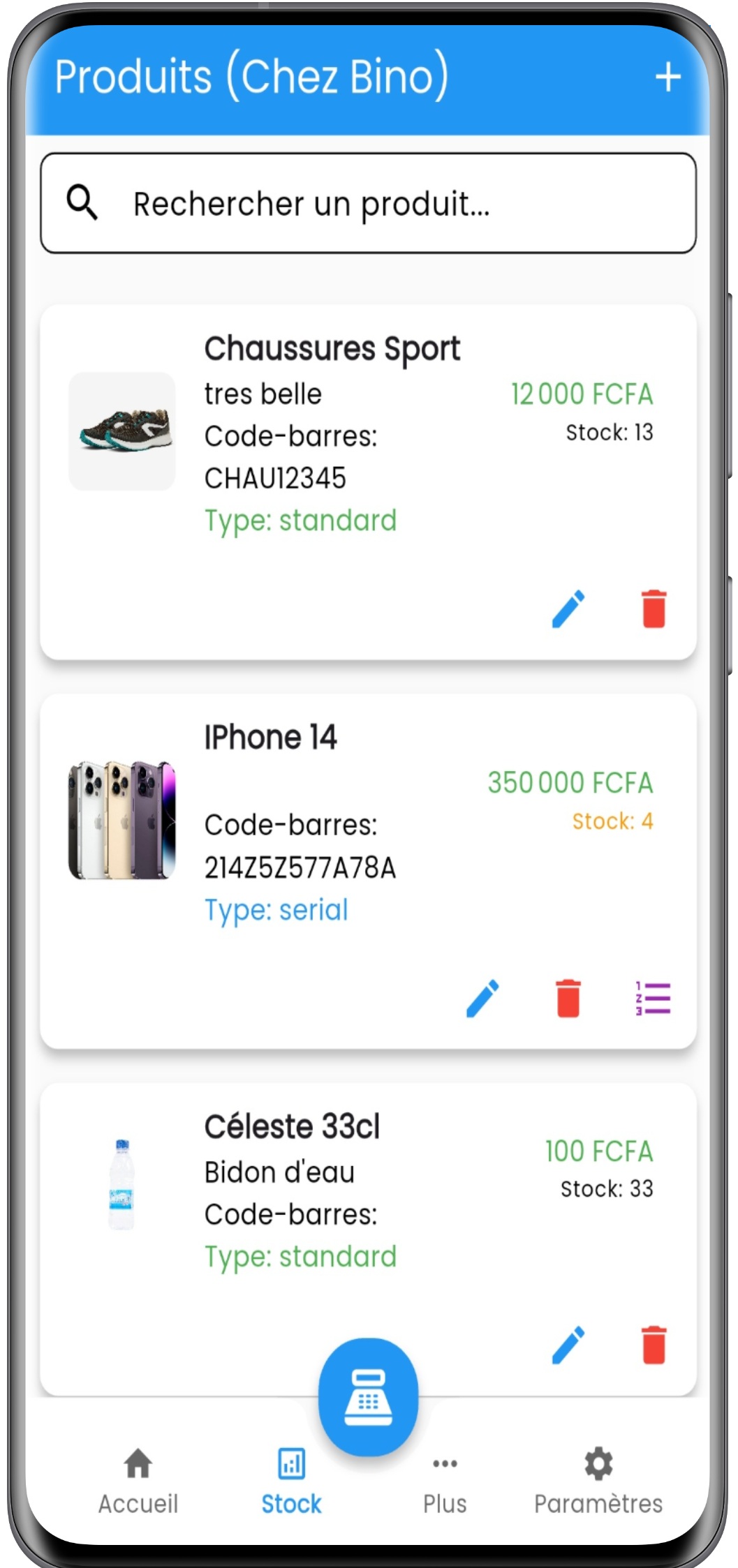Viewport: 738px width, 1568px height.
Task: Edit the IPhone 14 product
Action: pyautogui.click(x=482, y=998)
